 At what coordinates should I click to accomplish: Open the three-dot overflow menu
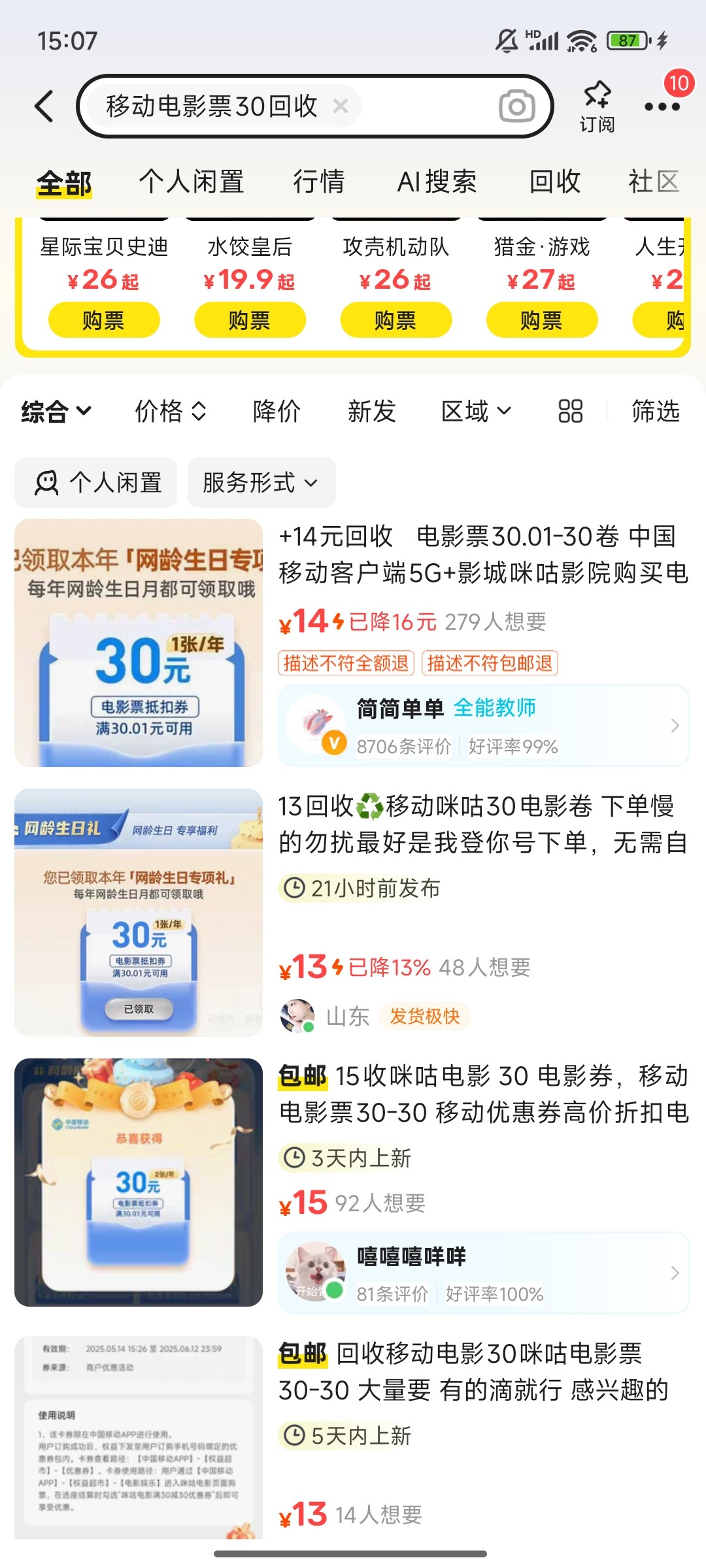[x=662, y=106]
